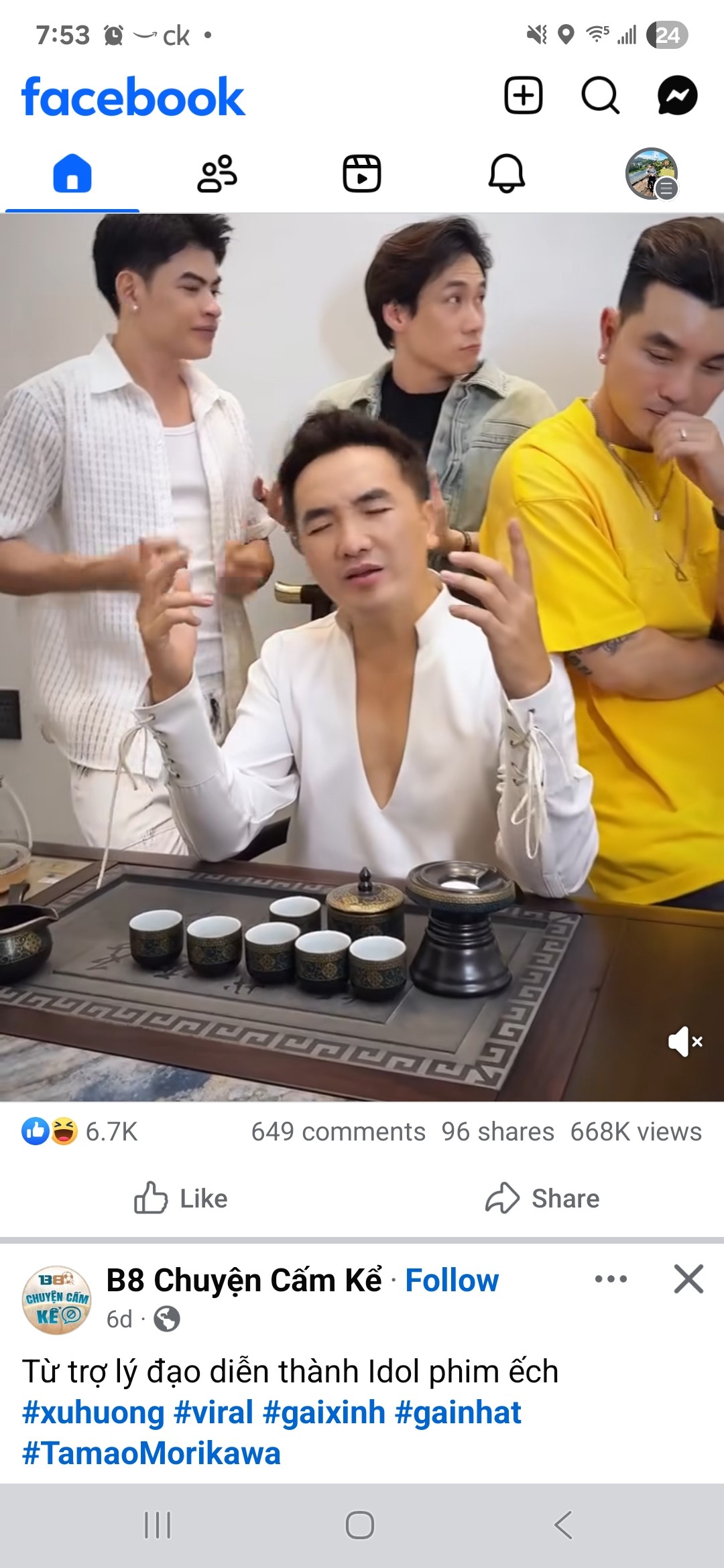Open B8 Chuyện Cấm Kể post options menu
The width and height of the screenshot is (724, 1568).
point(611,1279)
